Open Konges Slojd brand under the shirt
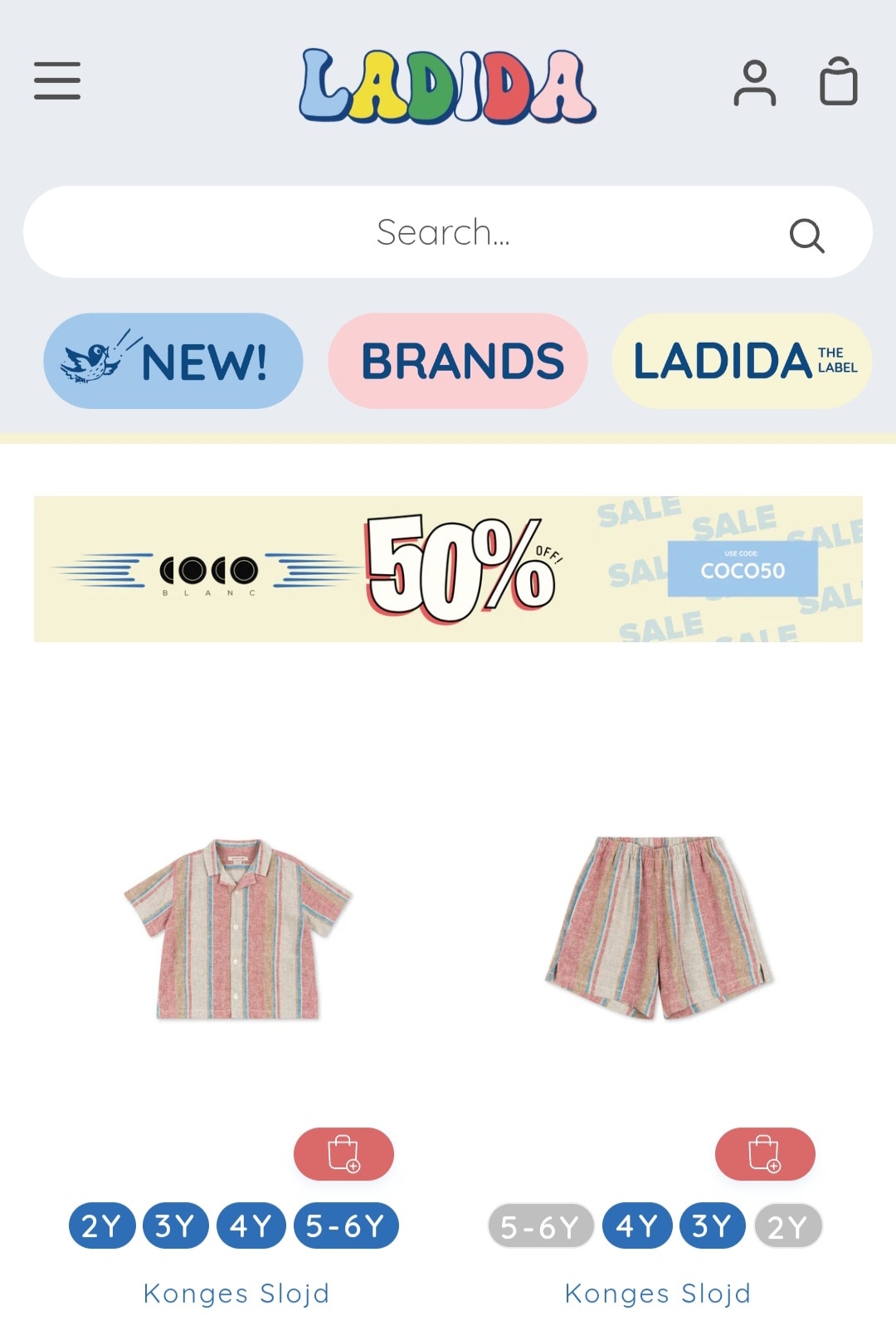The height and width of the screenshot is (1325, 896). click(x=236, y=1293)
